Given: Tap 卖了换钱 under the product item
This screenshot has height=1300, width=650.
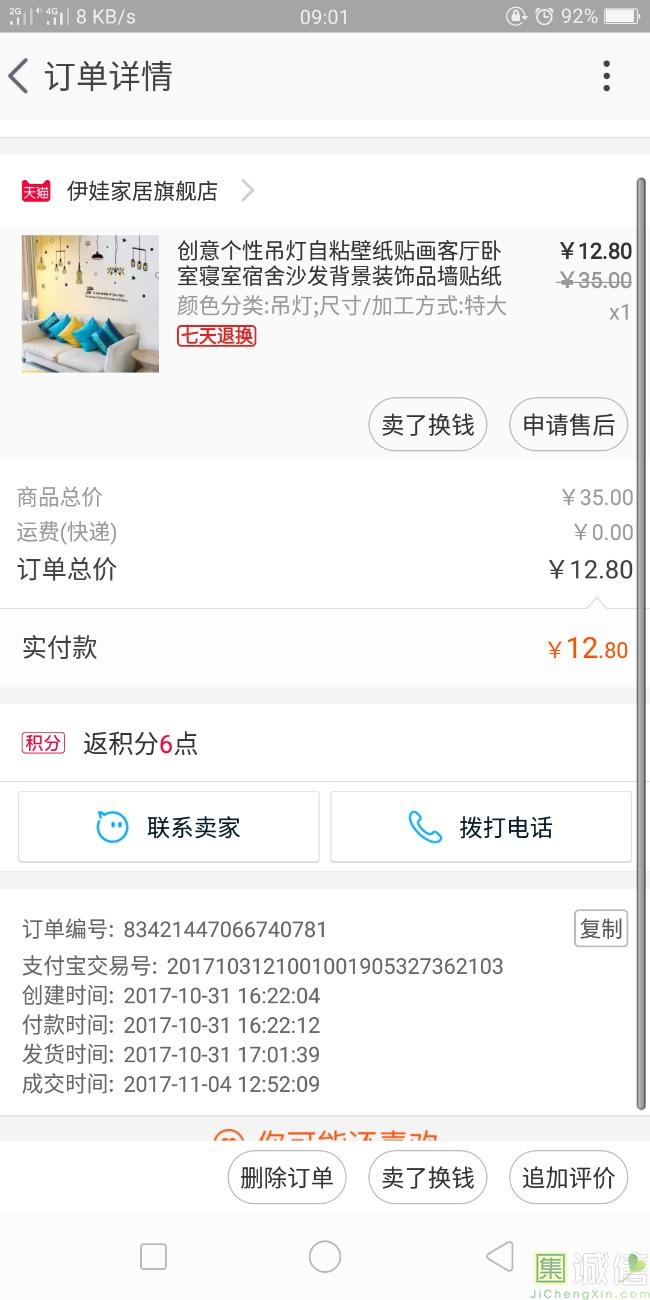Looking at the screenshot, I should coord(427,425).
